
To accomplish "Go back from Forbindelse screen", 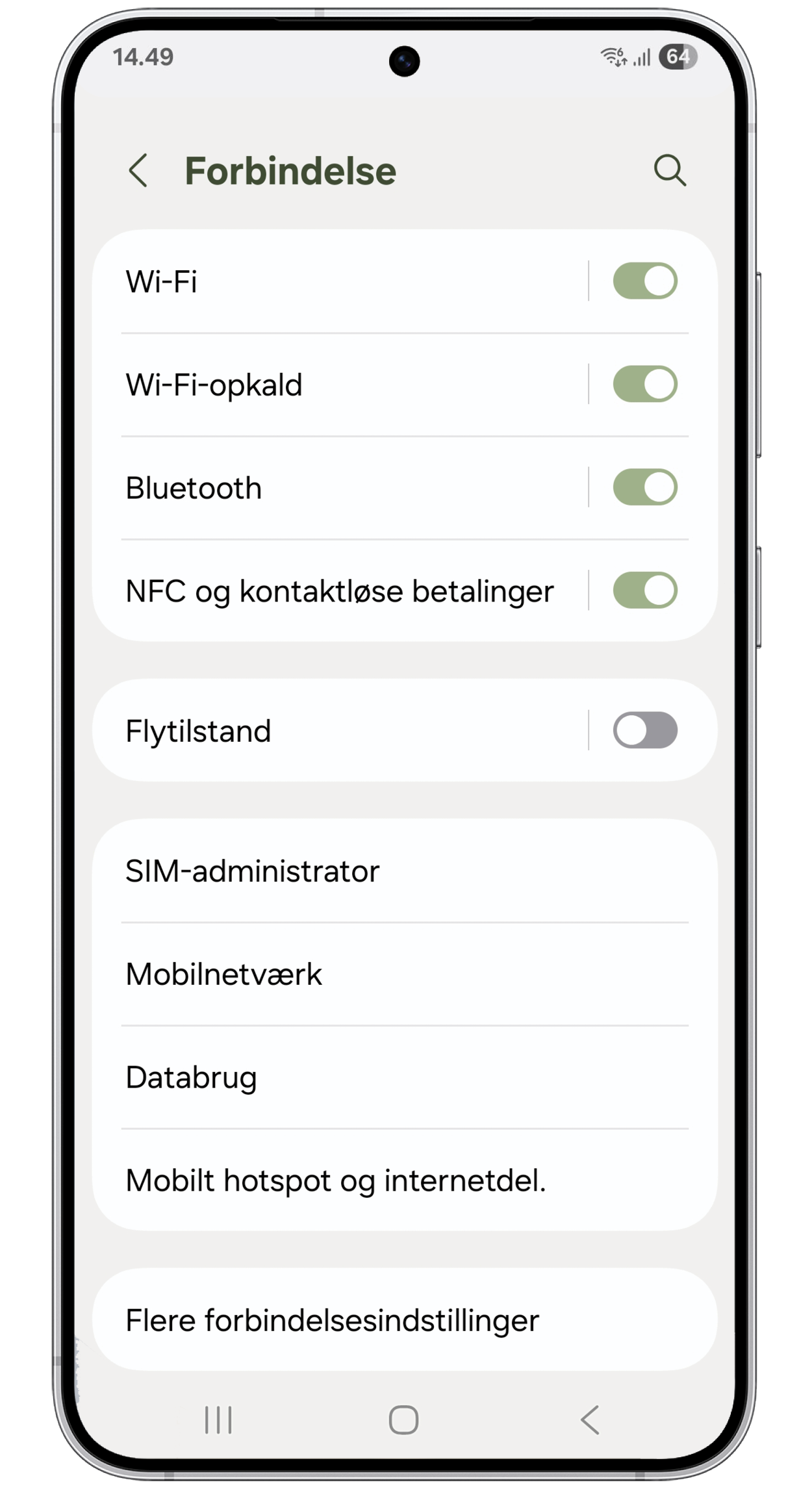I will 138,171.
